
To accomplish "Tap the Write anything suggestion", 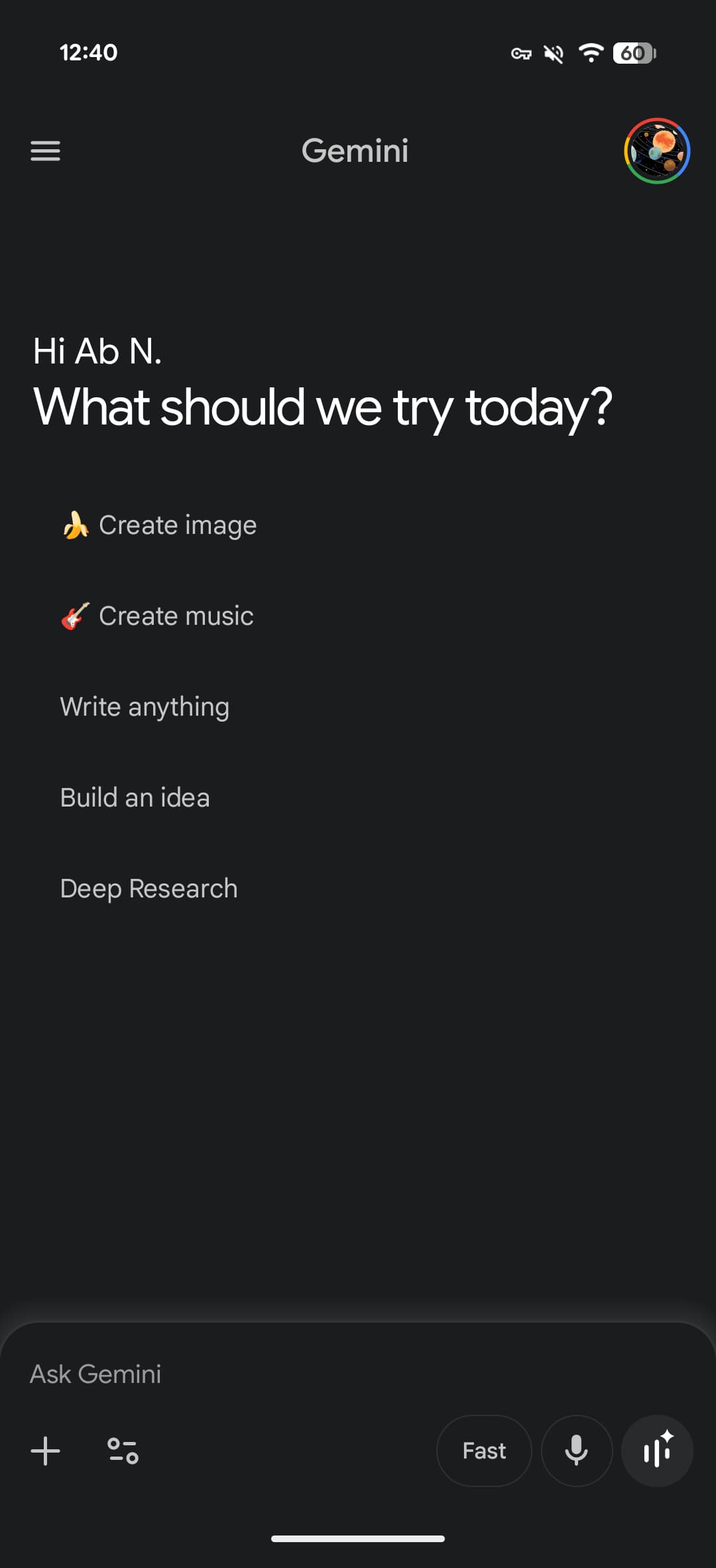I will (x=145, y=707).
